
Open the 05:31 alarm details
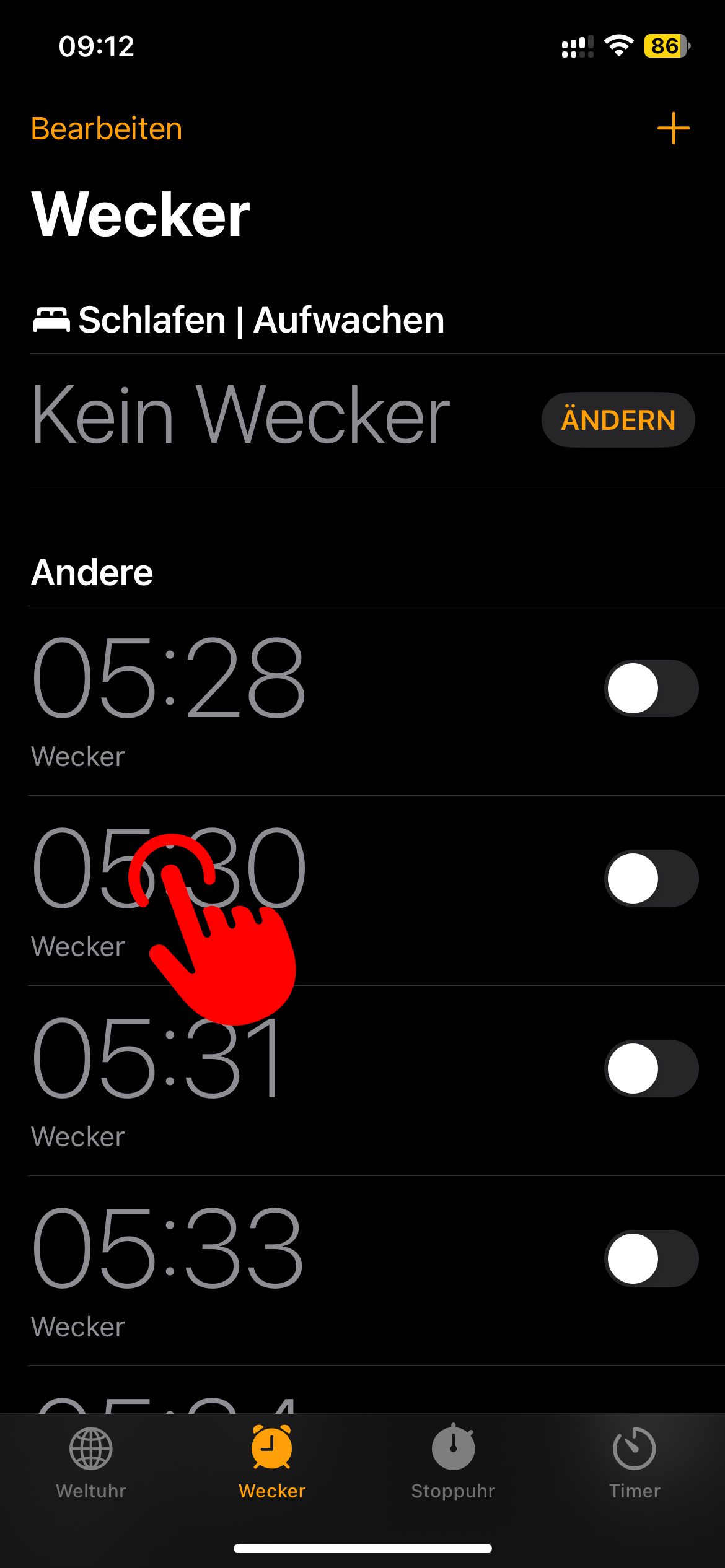[x=248, y=1081]
